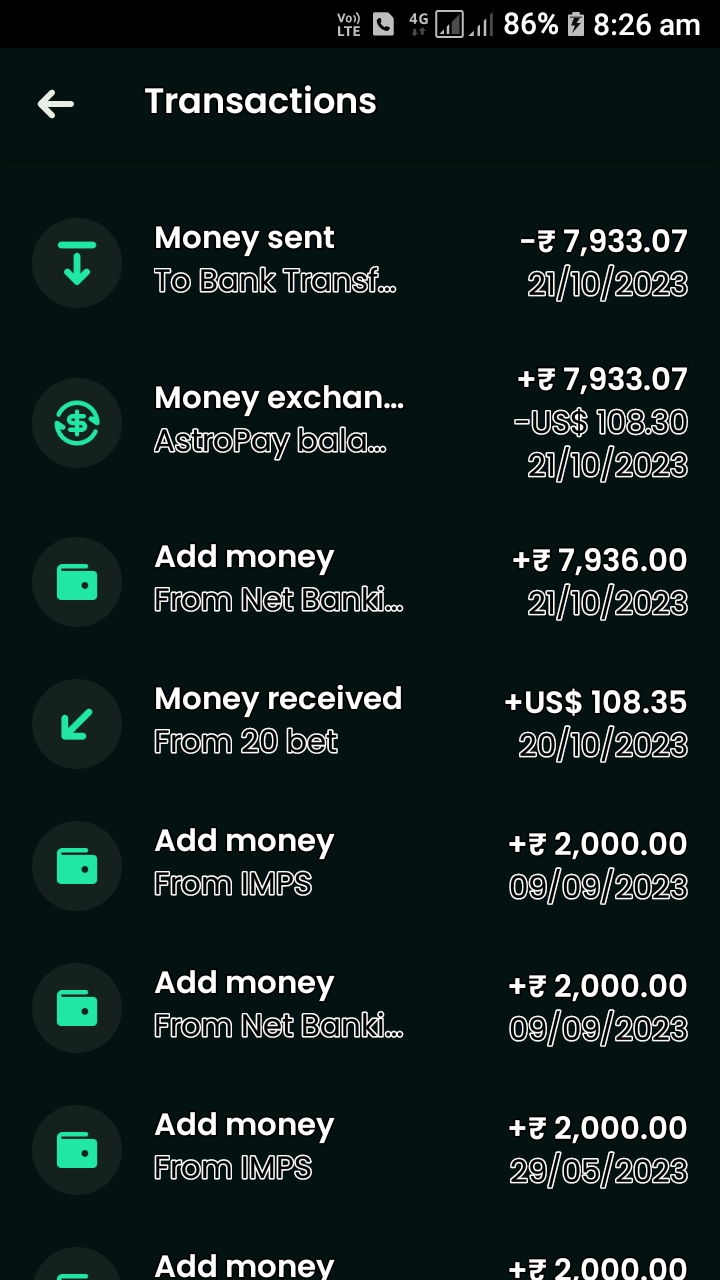Open Add money from IMPS dated 29/05/2023
Screen dimensions: 720x1280
tap(360, 1148)
